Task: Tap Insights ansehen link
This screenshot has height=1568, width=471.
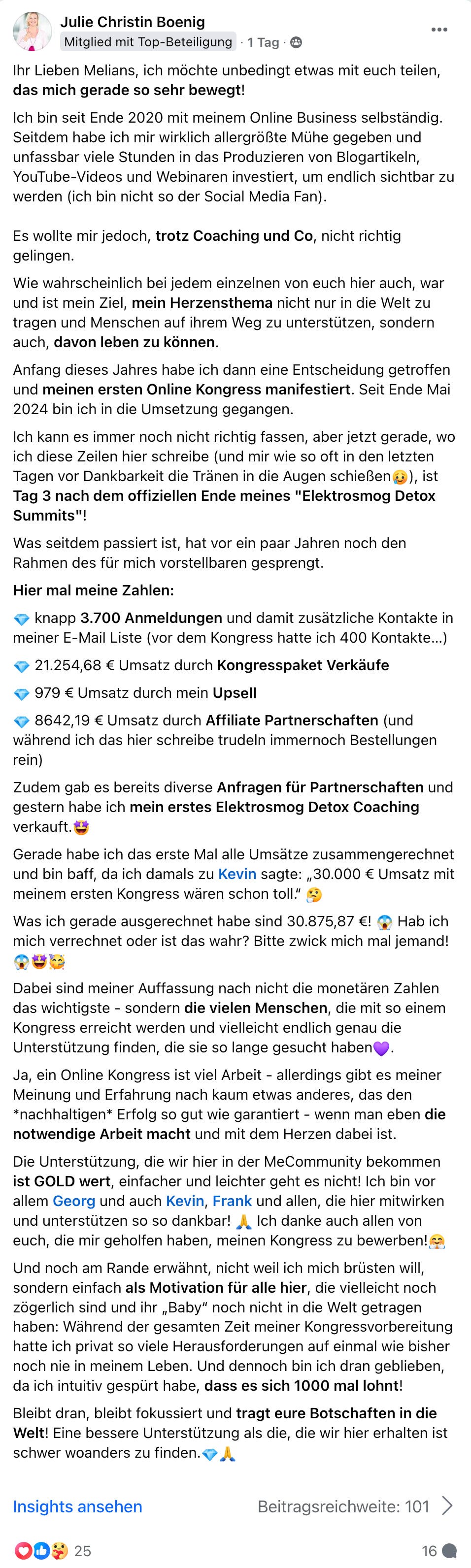Action: [x=77, y=1506]
